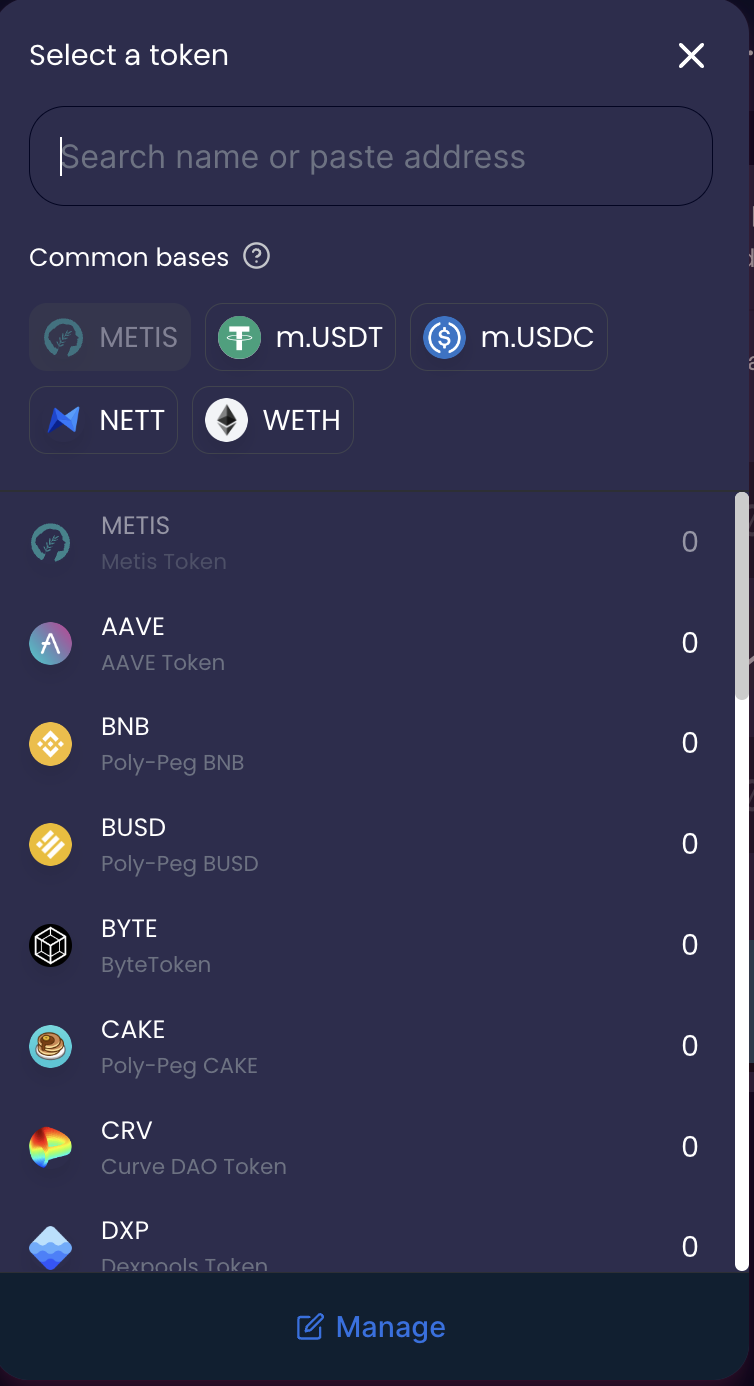754x1386 pixels.
Task: Pick the NETT common base chip
Action: [103, 420]
